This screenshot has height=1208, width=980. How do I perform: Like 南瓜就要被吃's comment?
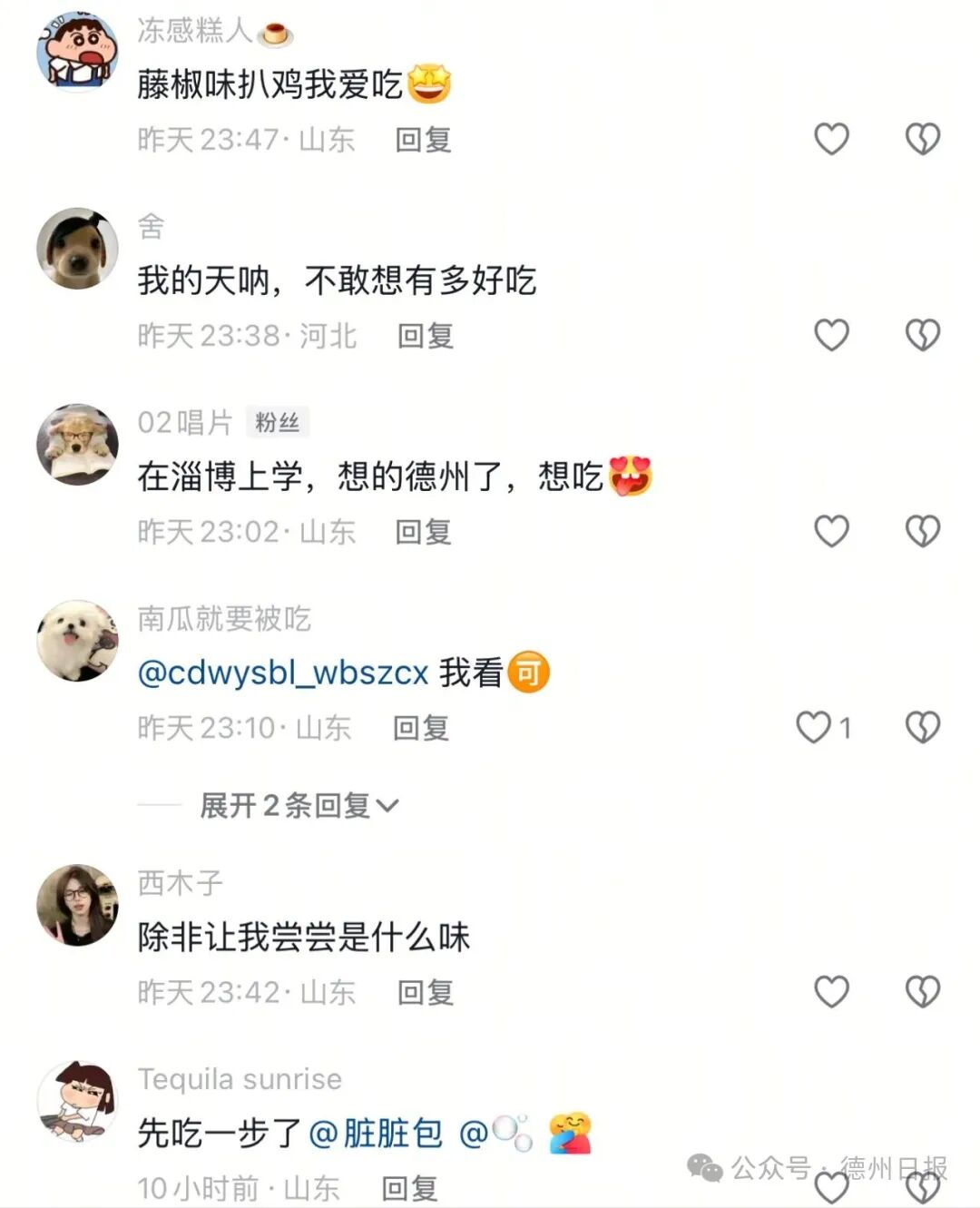coord(814,727)
